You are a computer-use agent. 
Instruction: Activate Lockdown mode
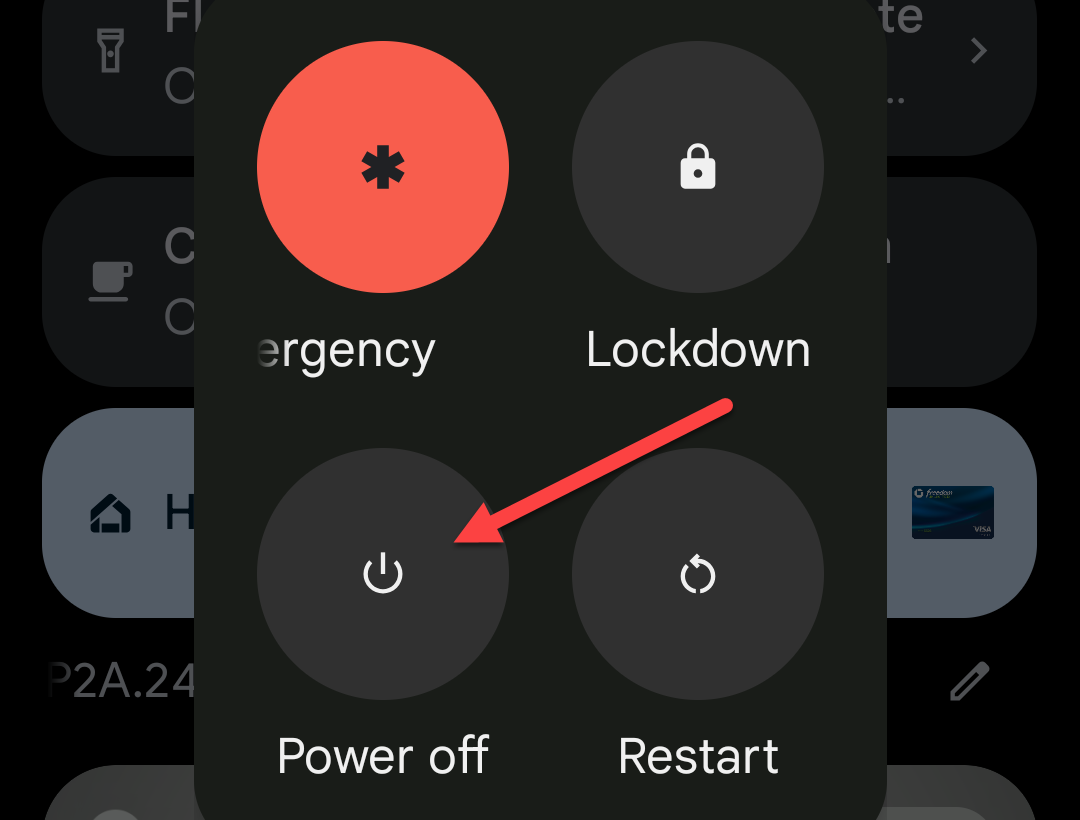[x=697, y=167]
